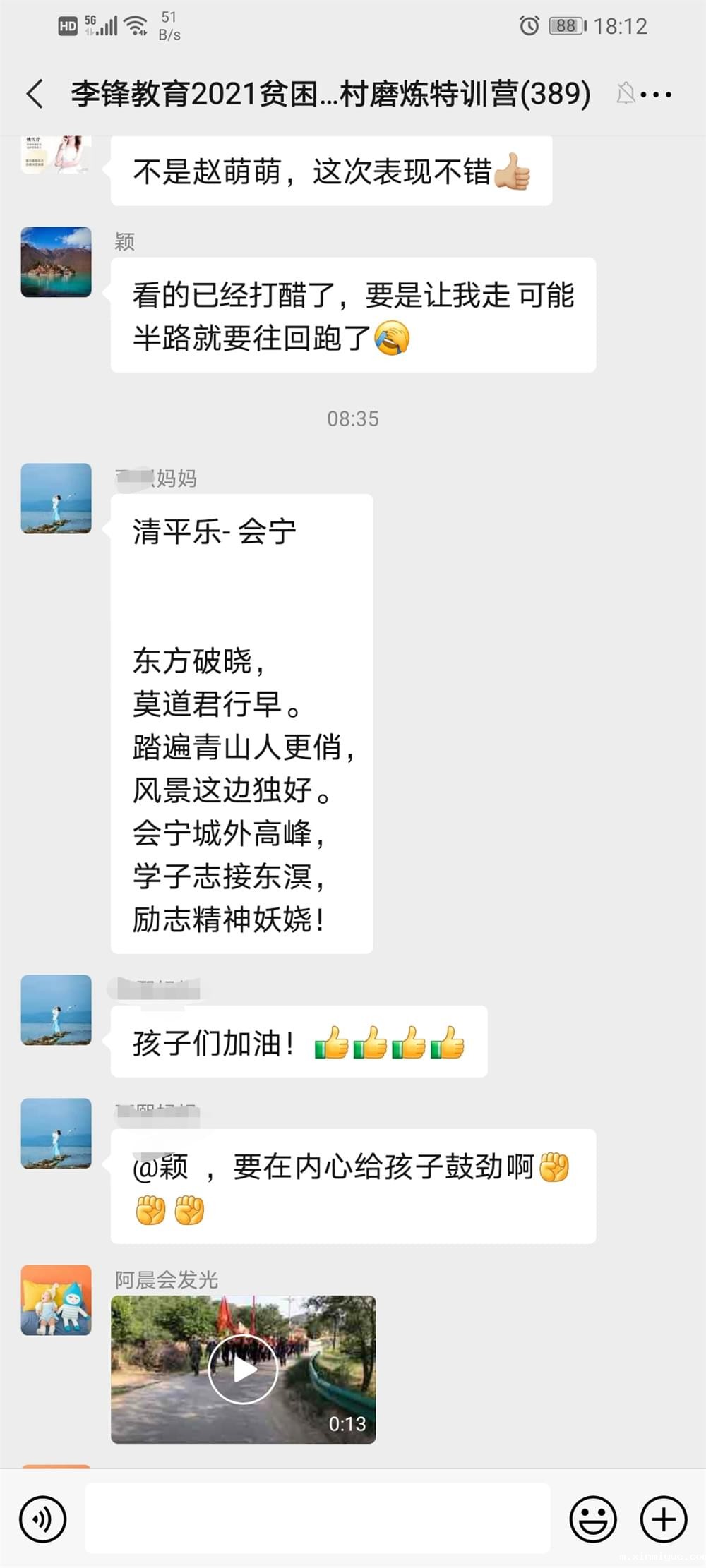Open the avatar of the poem sender
706x1568 pixels.
[x=56, y=497]
